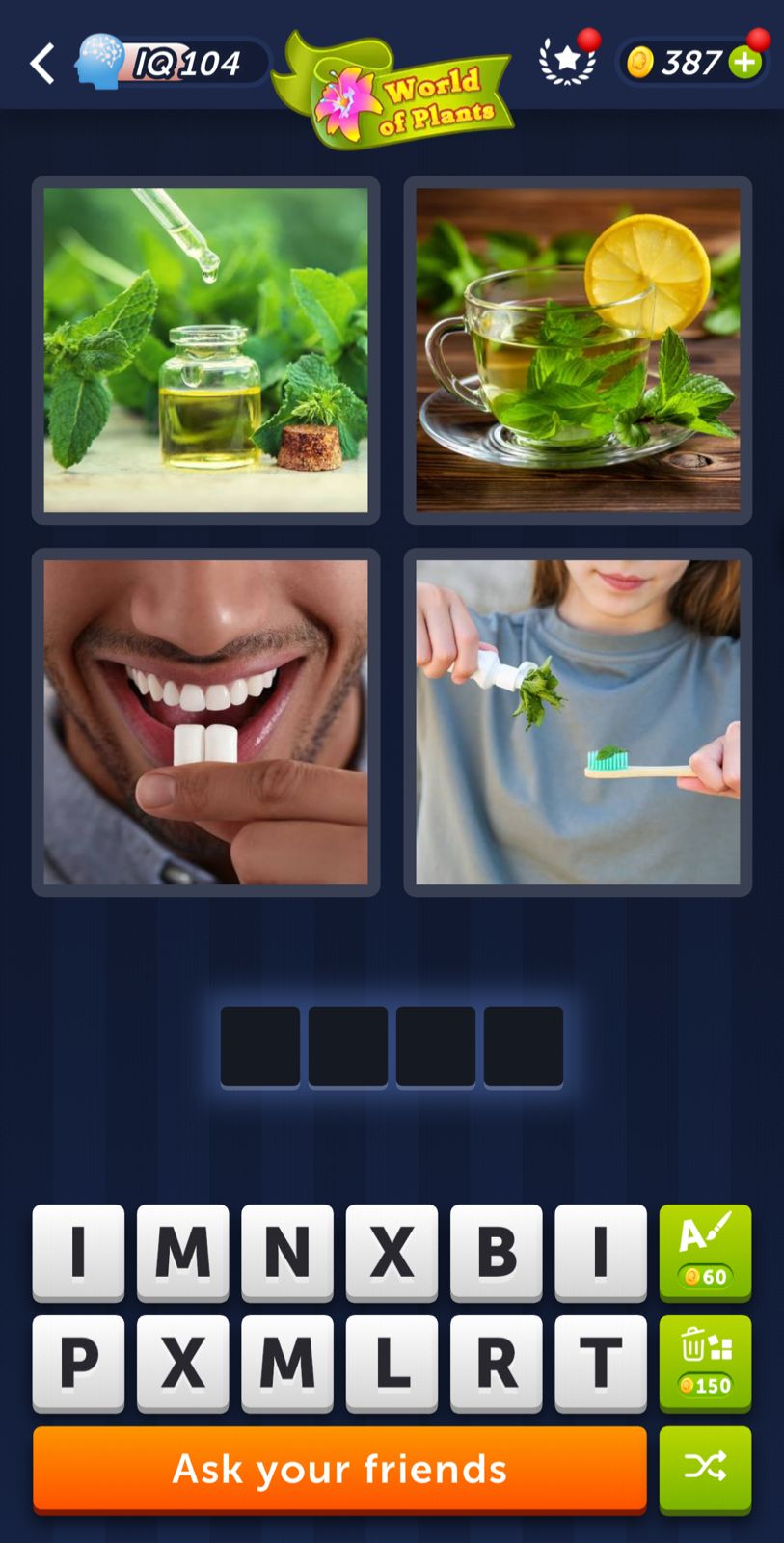Pick the letter P tile

click(78, 1362)
